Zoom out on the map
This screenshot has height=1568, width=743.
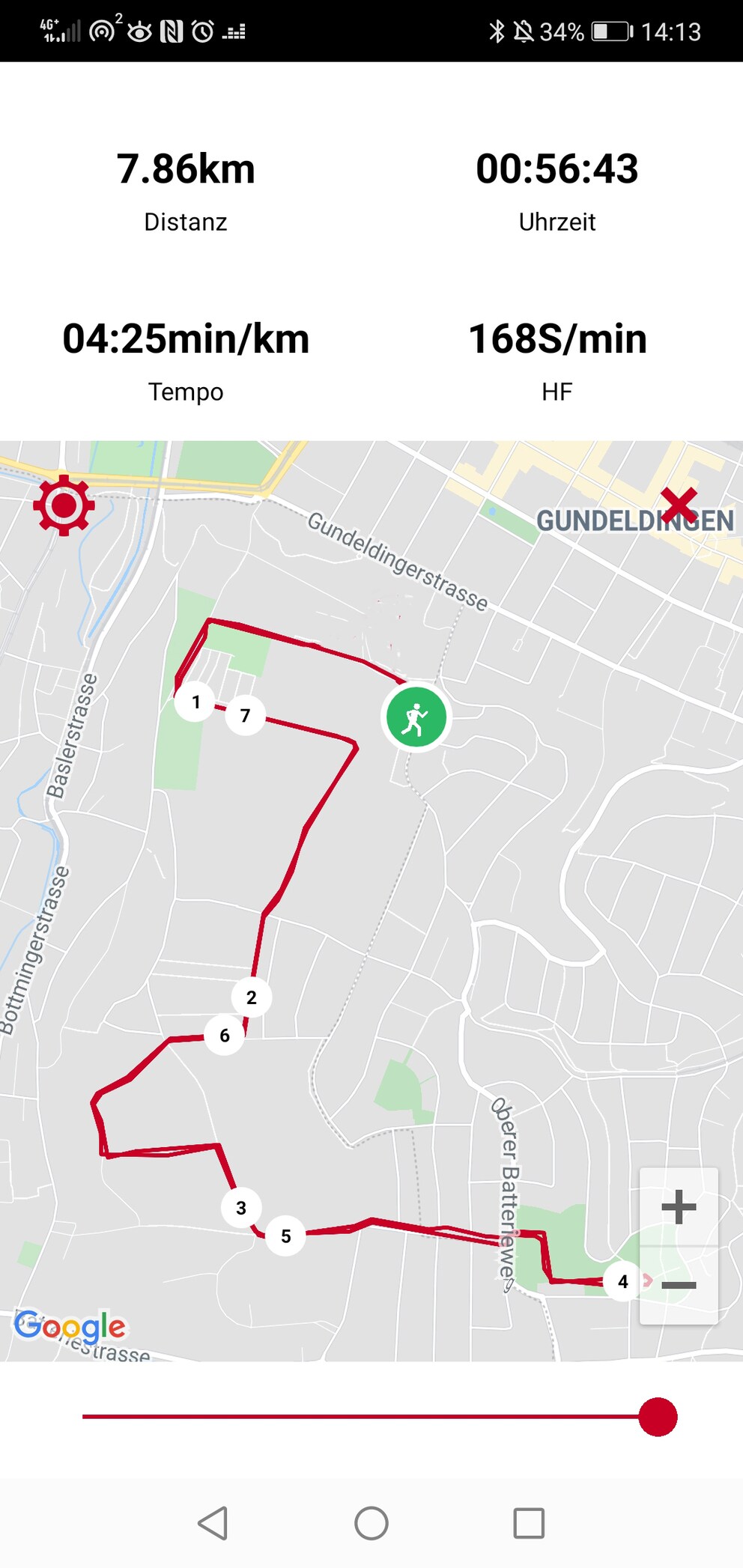tap(679, 1285)
